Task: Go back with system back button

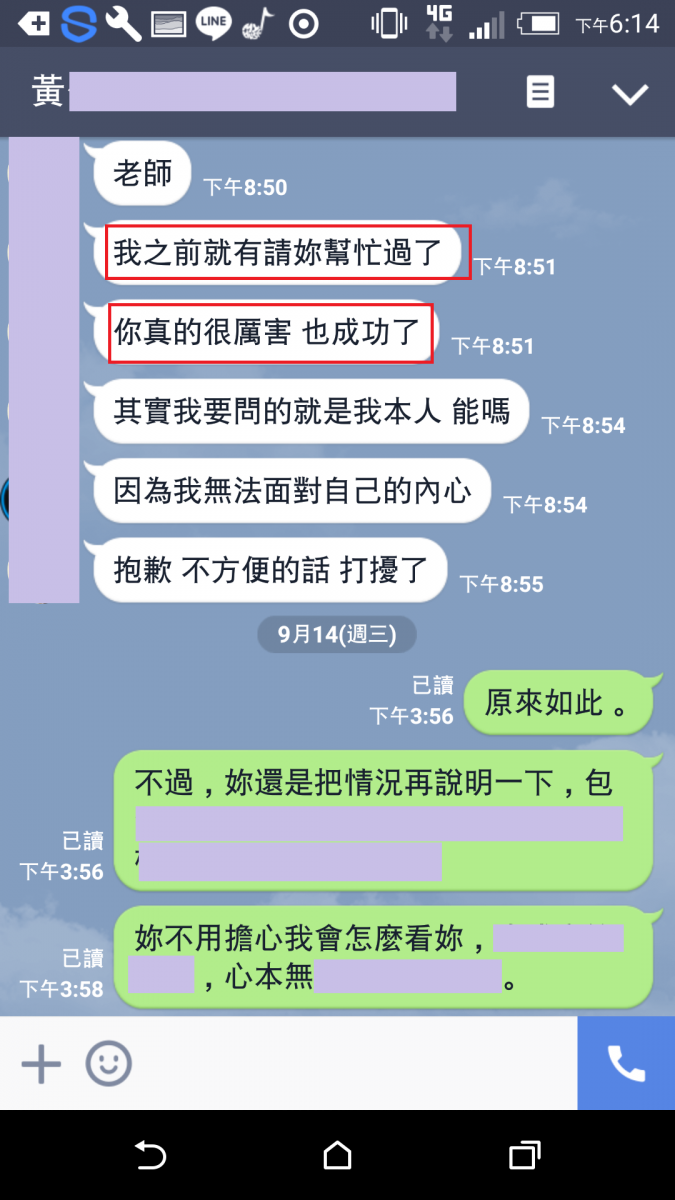Action: (x=150, y=1156)
